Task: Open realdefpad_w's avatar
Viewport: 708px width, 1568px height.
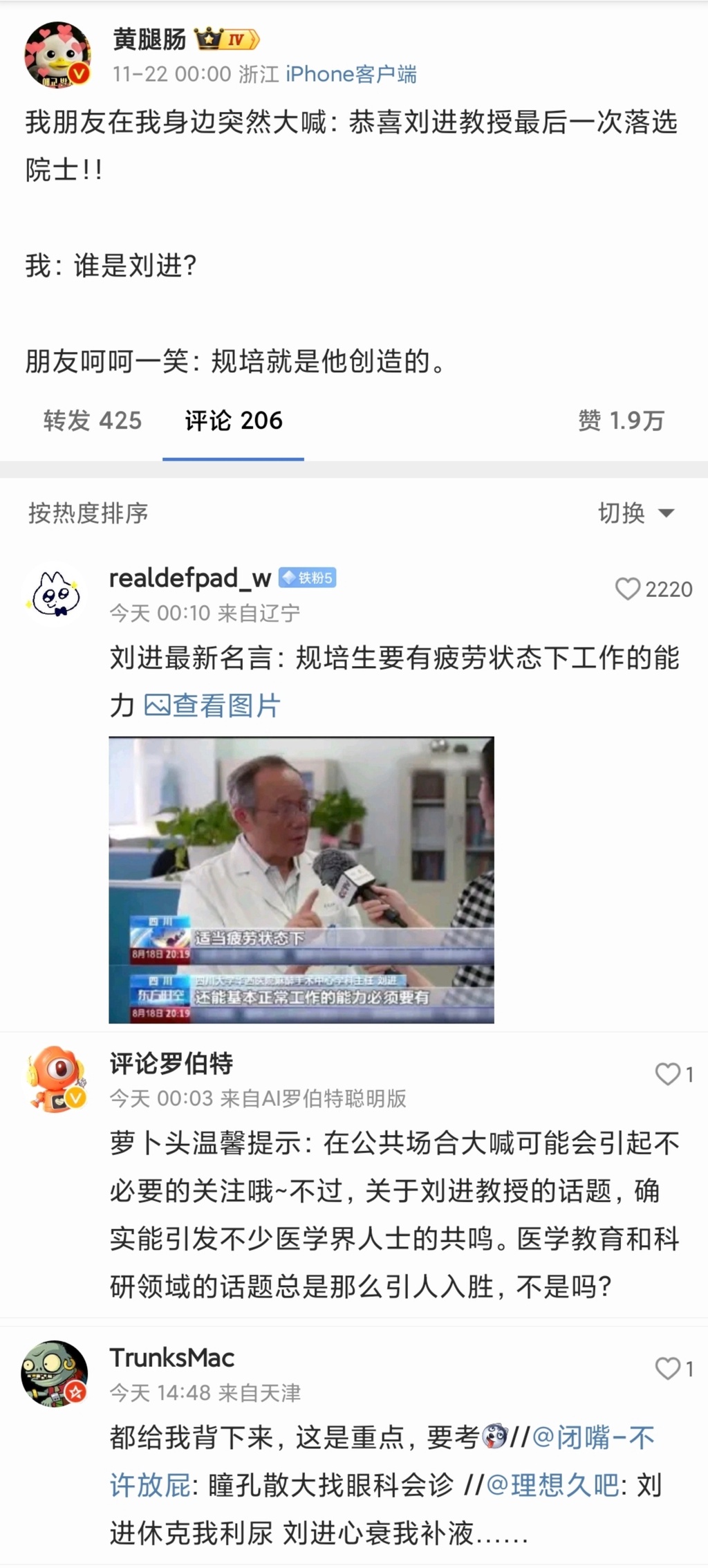Action: pyautogui.click(x=56, y=594)
